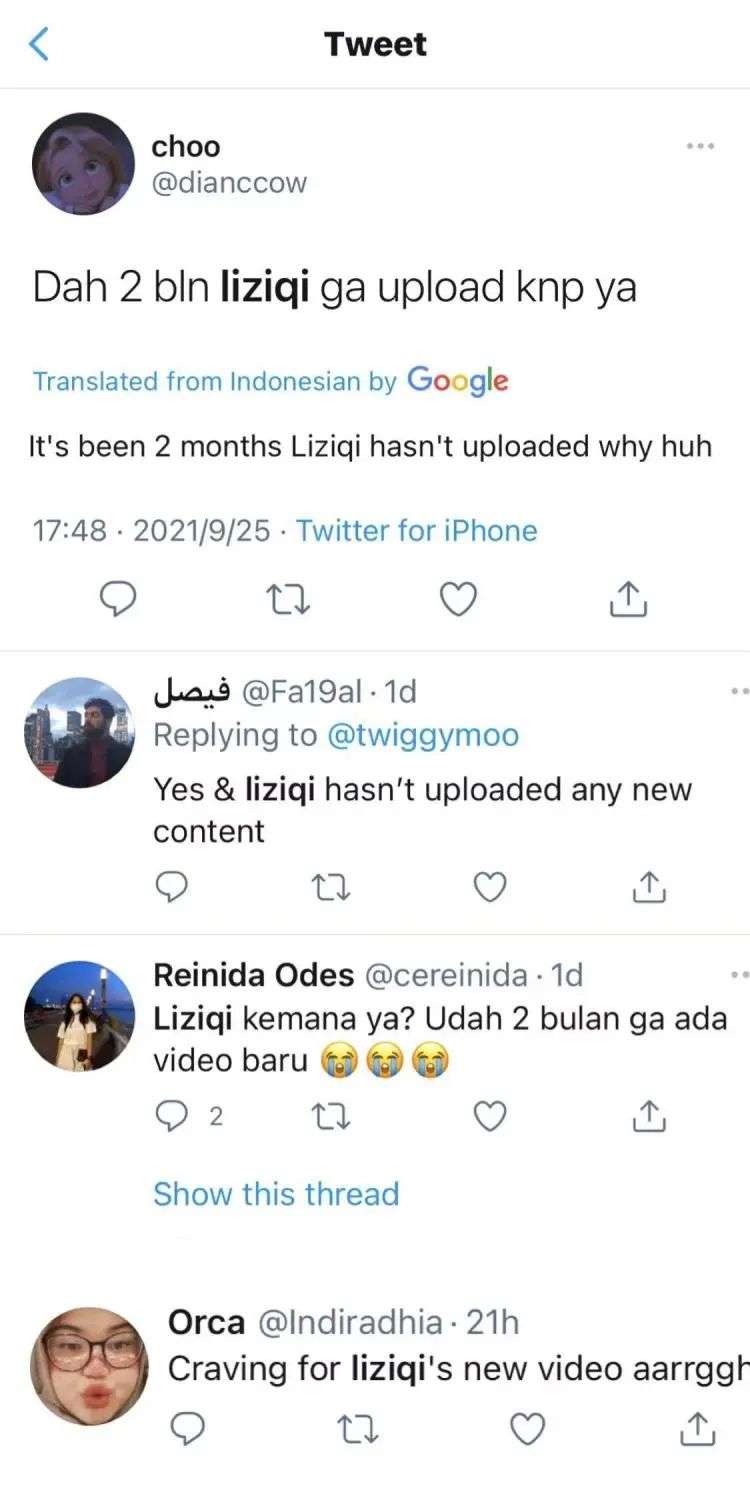
Task: Like choo's tweet
Action: [x=459, y=599]
